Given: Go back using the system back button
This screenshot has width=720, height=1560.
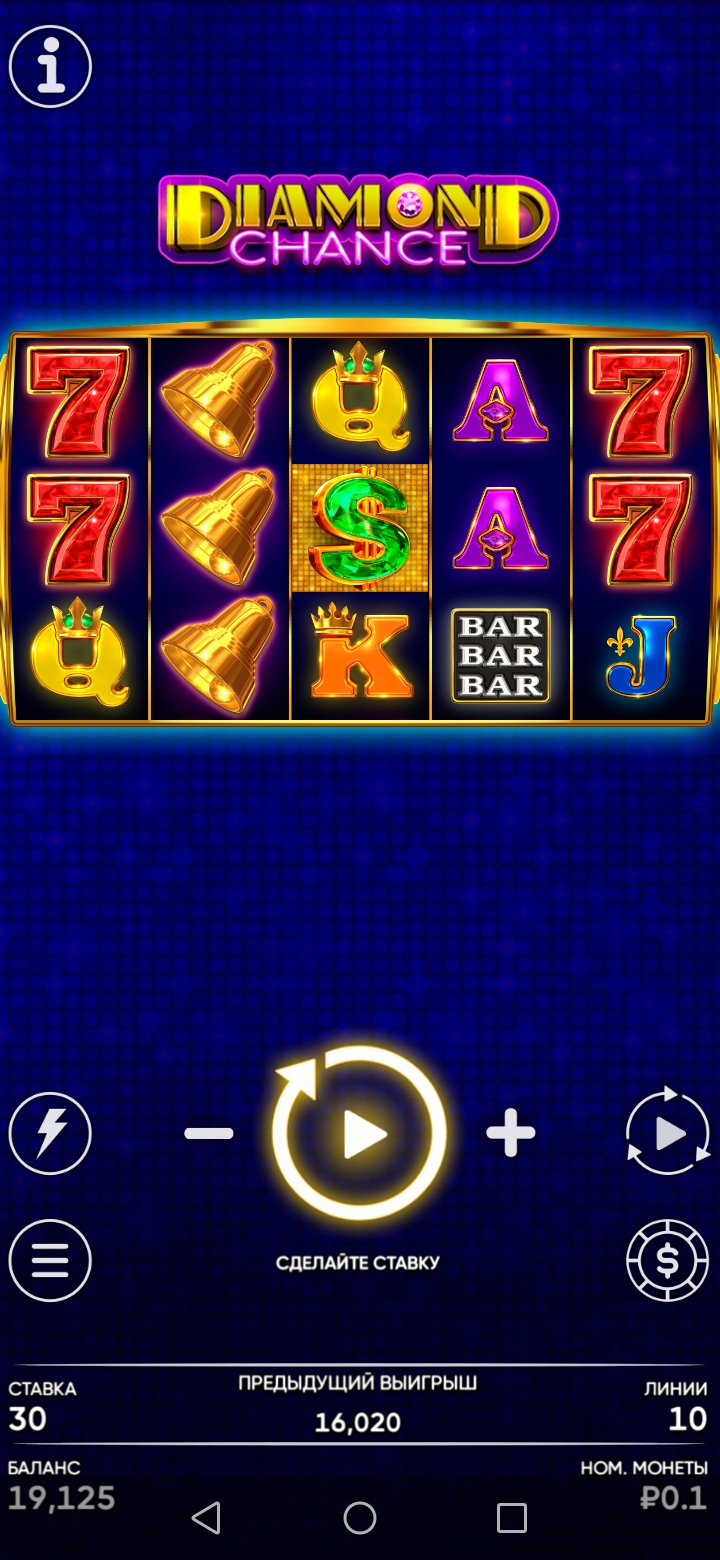Looking at the screenshot, I should pyautogui.click(x=206, y=1518).
